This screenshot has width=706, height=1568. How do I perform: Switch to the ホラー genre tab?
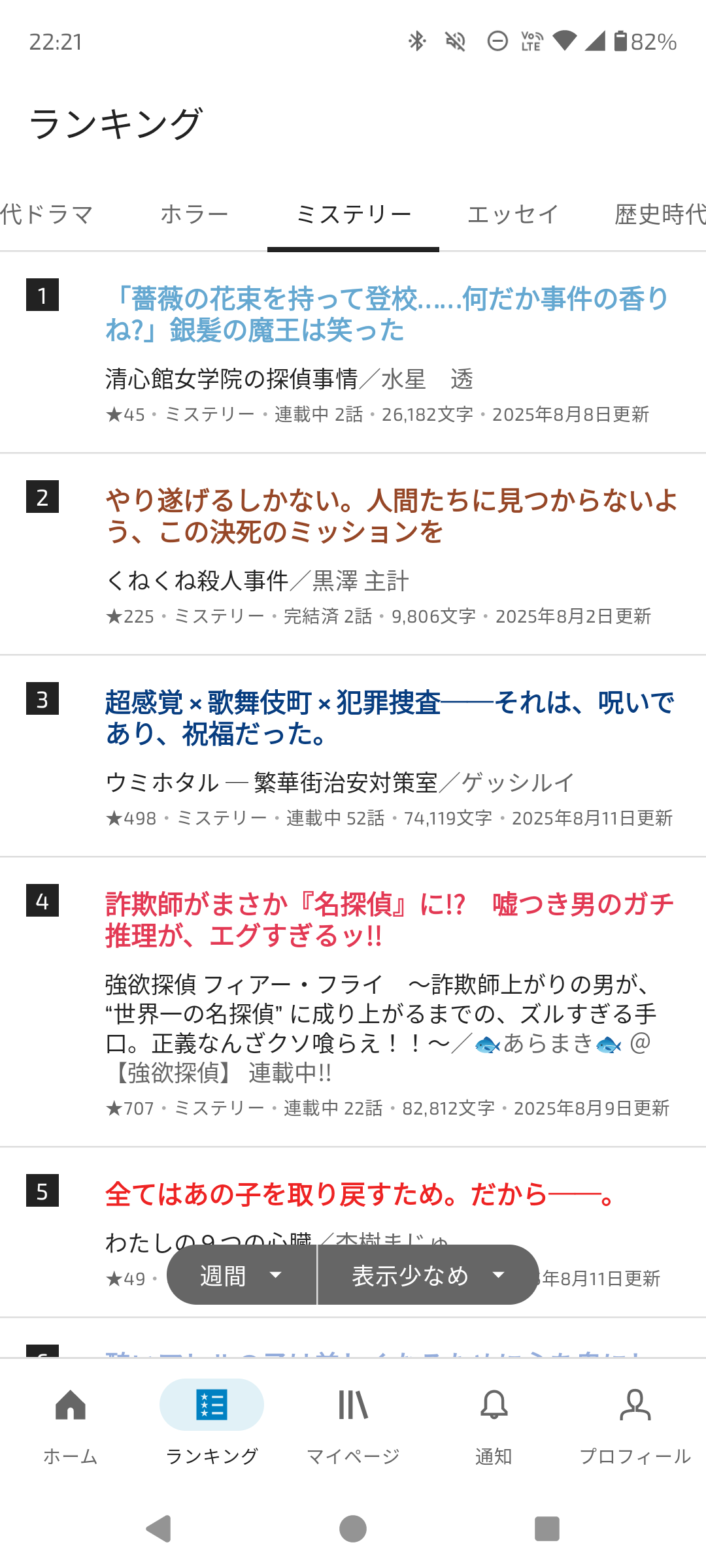click(x=194, y=214)
